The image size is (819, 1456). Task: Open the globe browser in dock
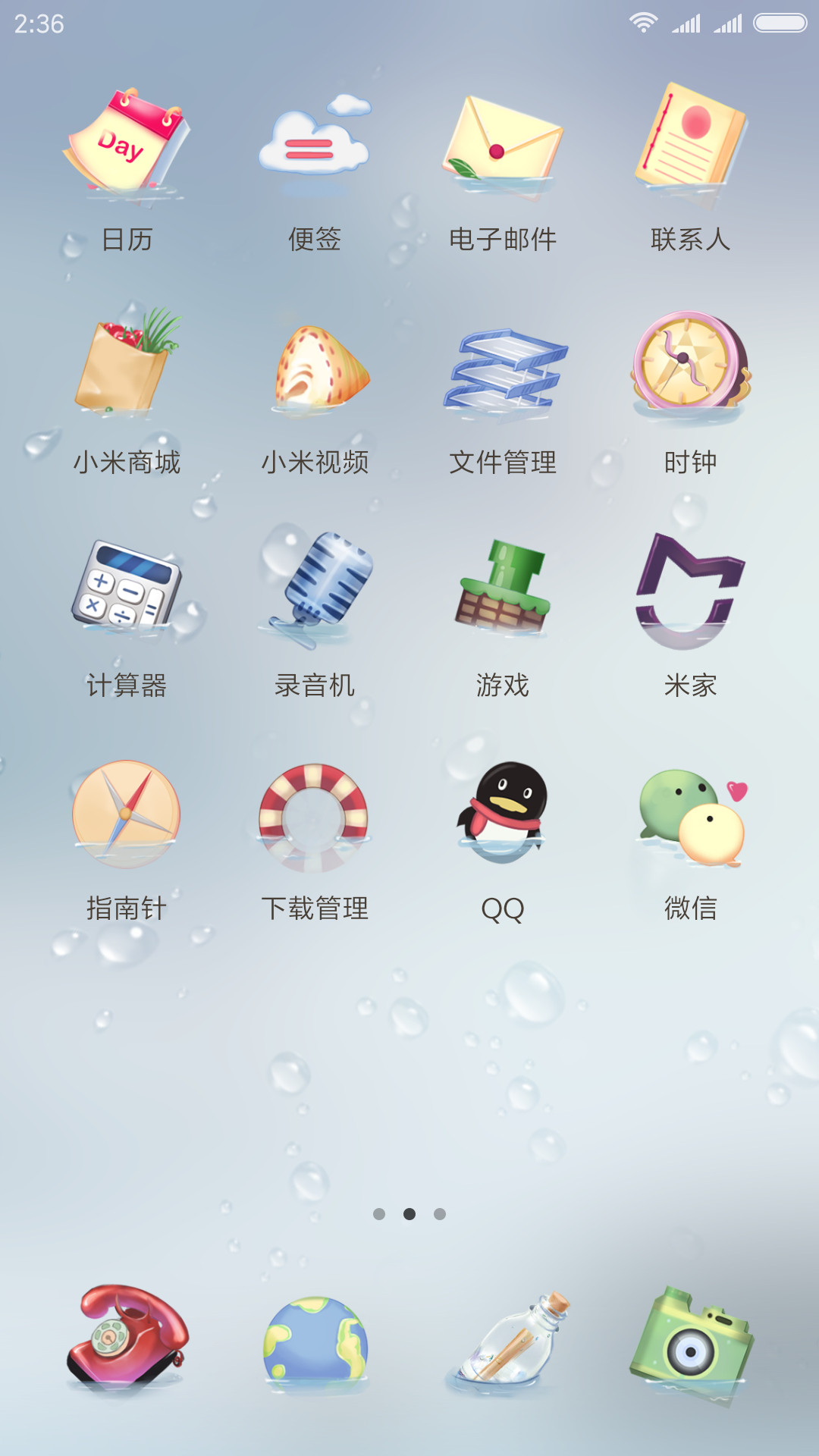point(315,1344)
